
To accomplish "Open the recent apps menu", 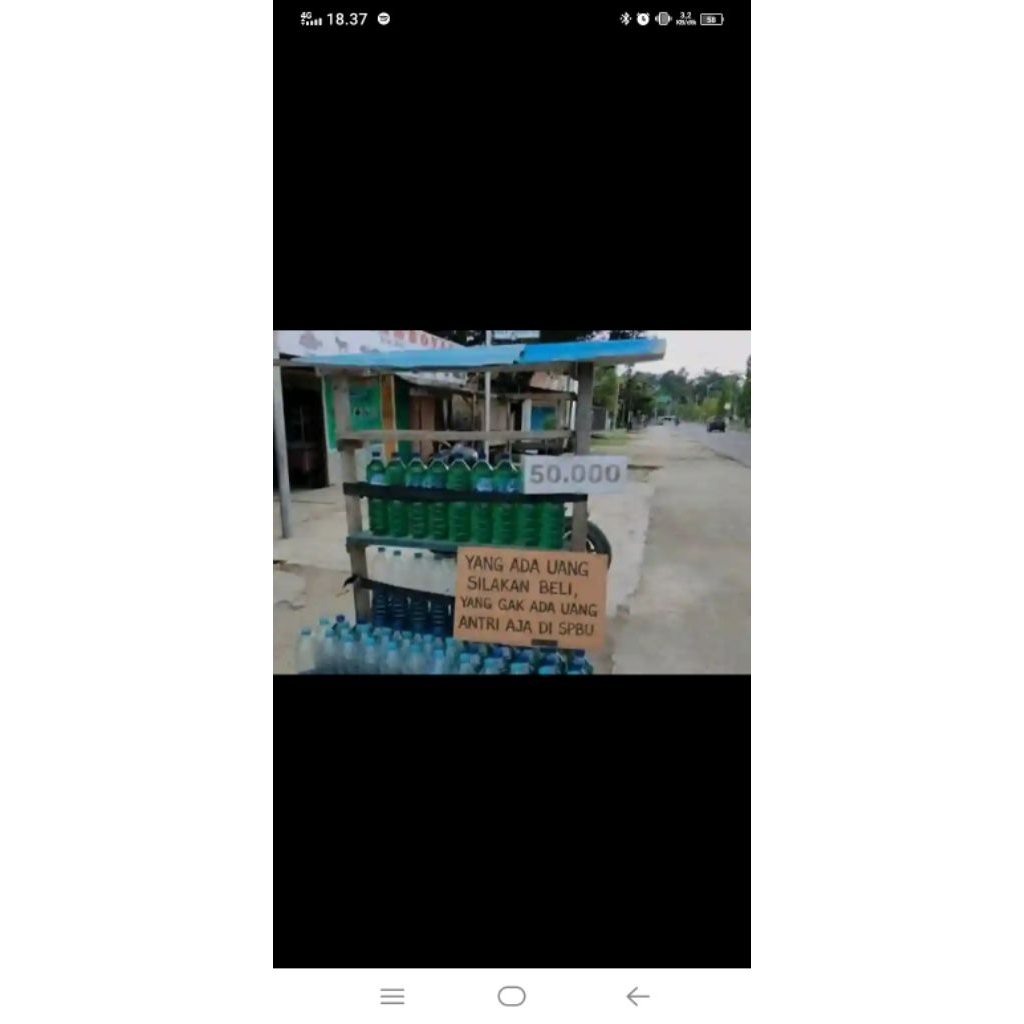I will click(x=392, y=996).
